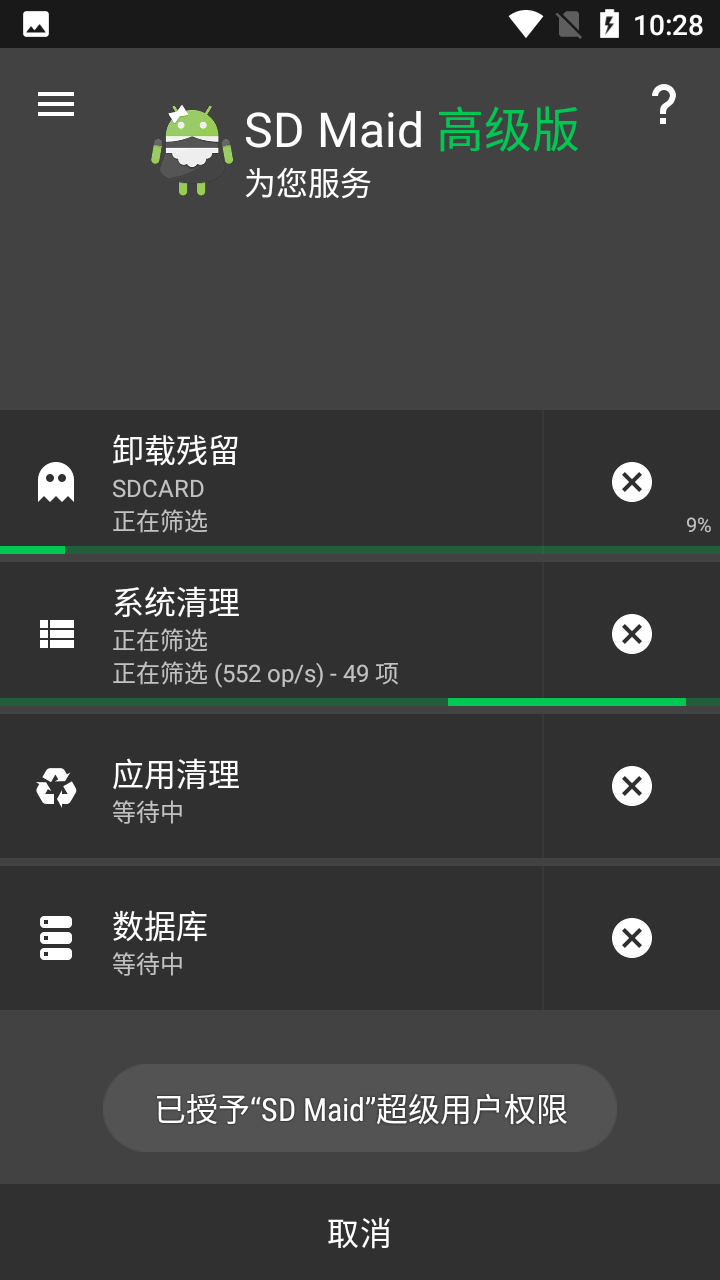
Task: Tap the 取消 button at bottom
Action: (x=360, y=1233)
